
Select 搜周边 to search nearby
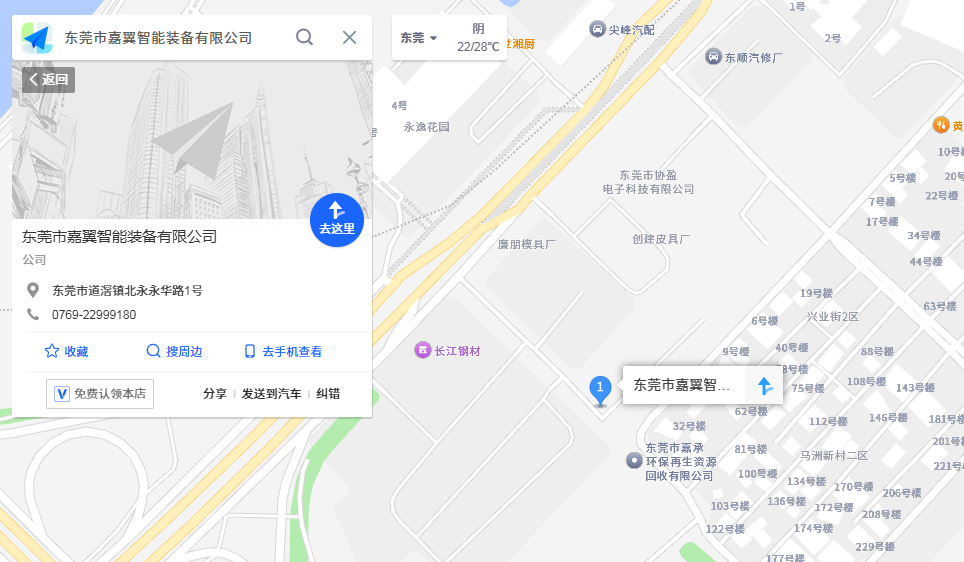(x=174, y=352)
